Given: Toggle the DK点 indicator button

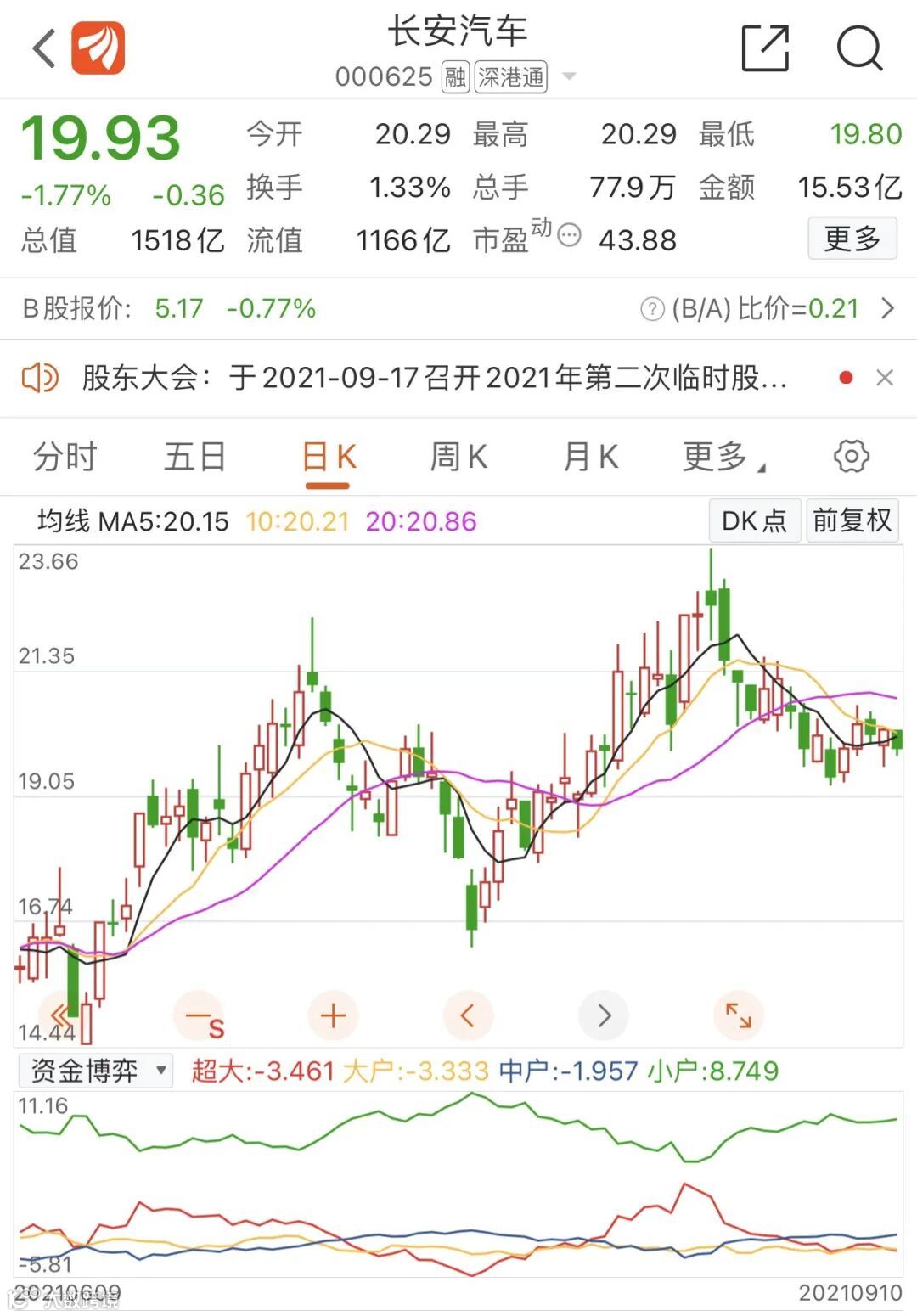Looking at the screenshot, I should [755, 520].
